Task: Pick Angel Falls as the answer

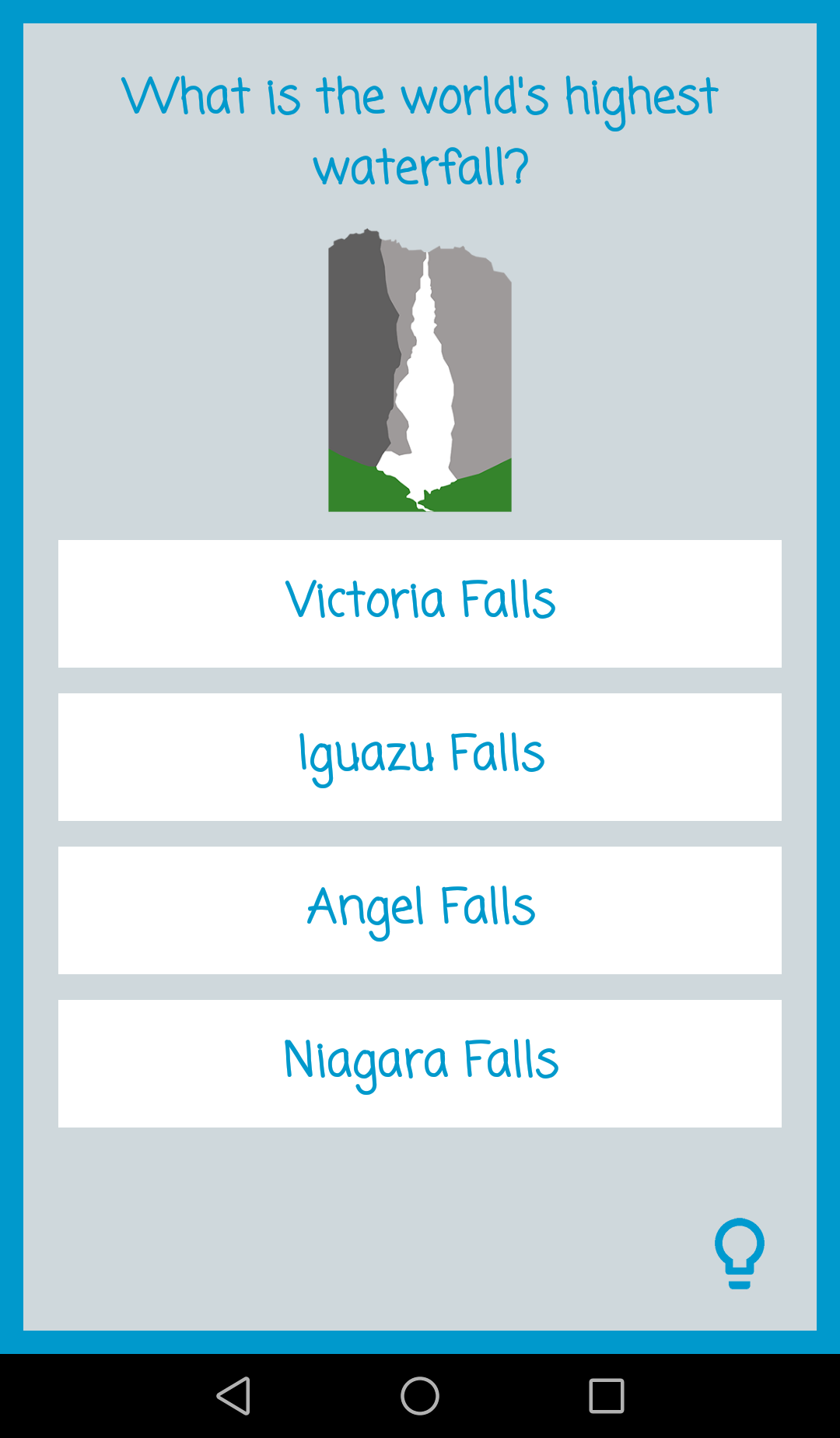Action: tap(420, 910)
